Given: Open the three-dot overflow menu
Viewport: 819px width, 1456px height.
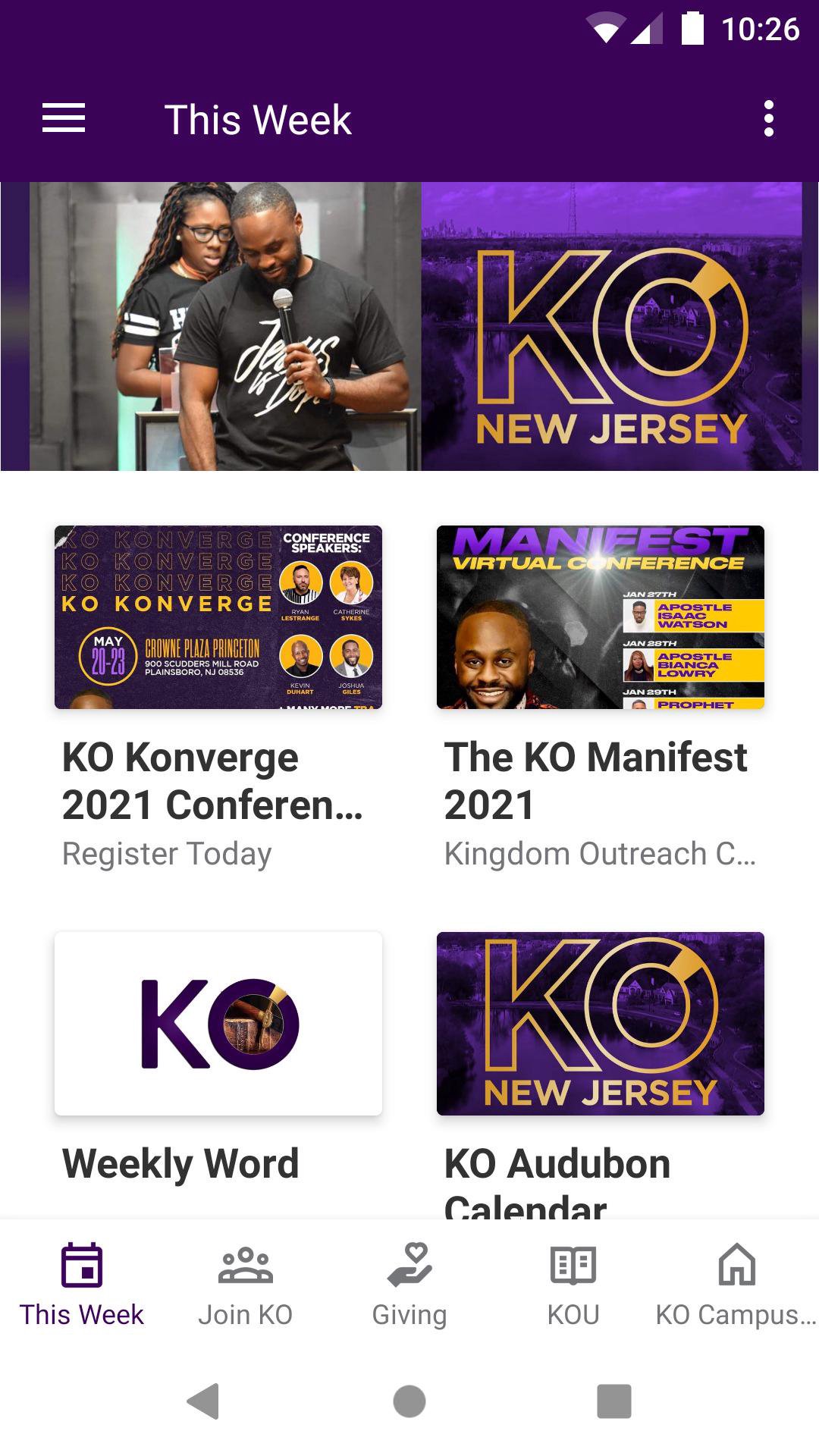Looking at the screenshot, I should tap(768, 119).
